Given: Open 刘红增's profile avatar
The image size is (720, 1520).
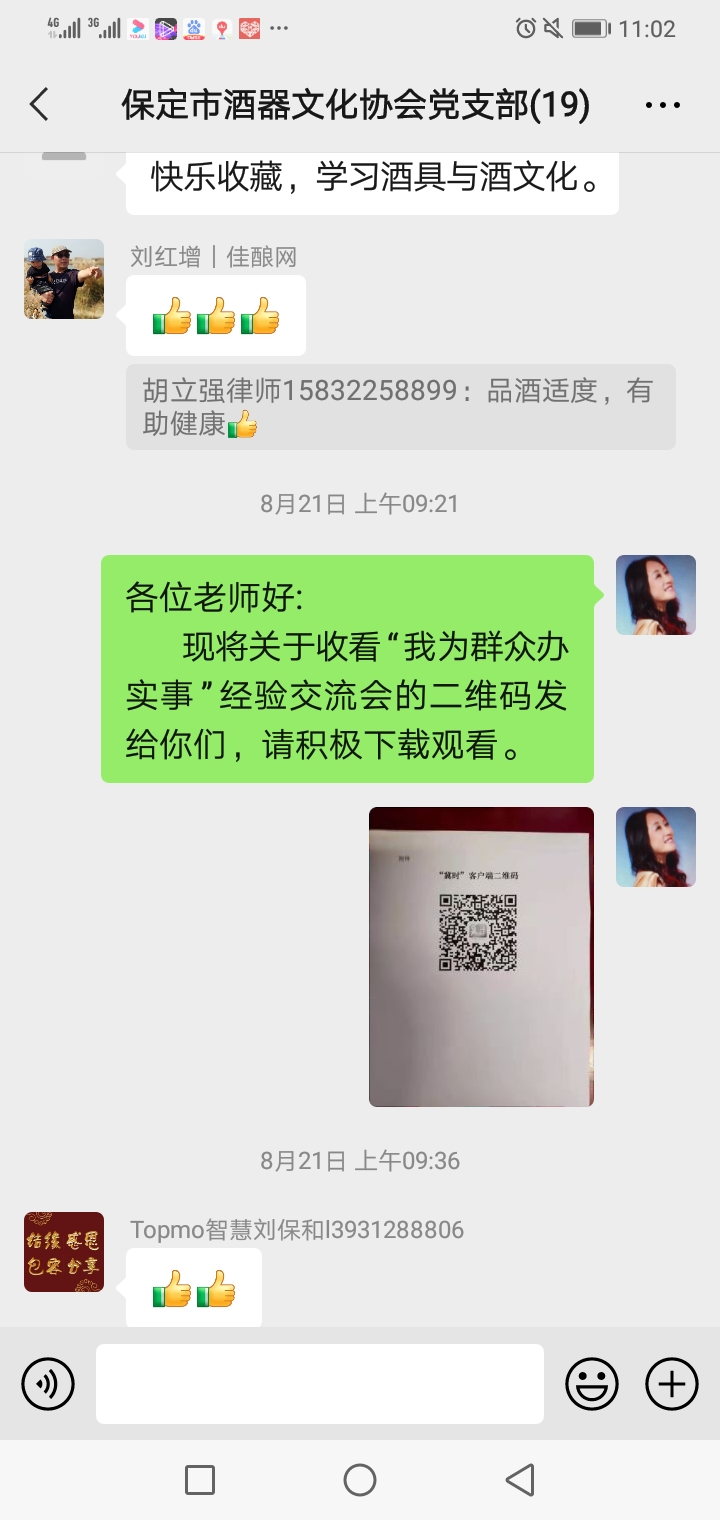Looking at the screenshot, I should [64, 279].
